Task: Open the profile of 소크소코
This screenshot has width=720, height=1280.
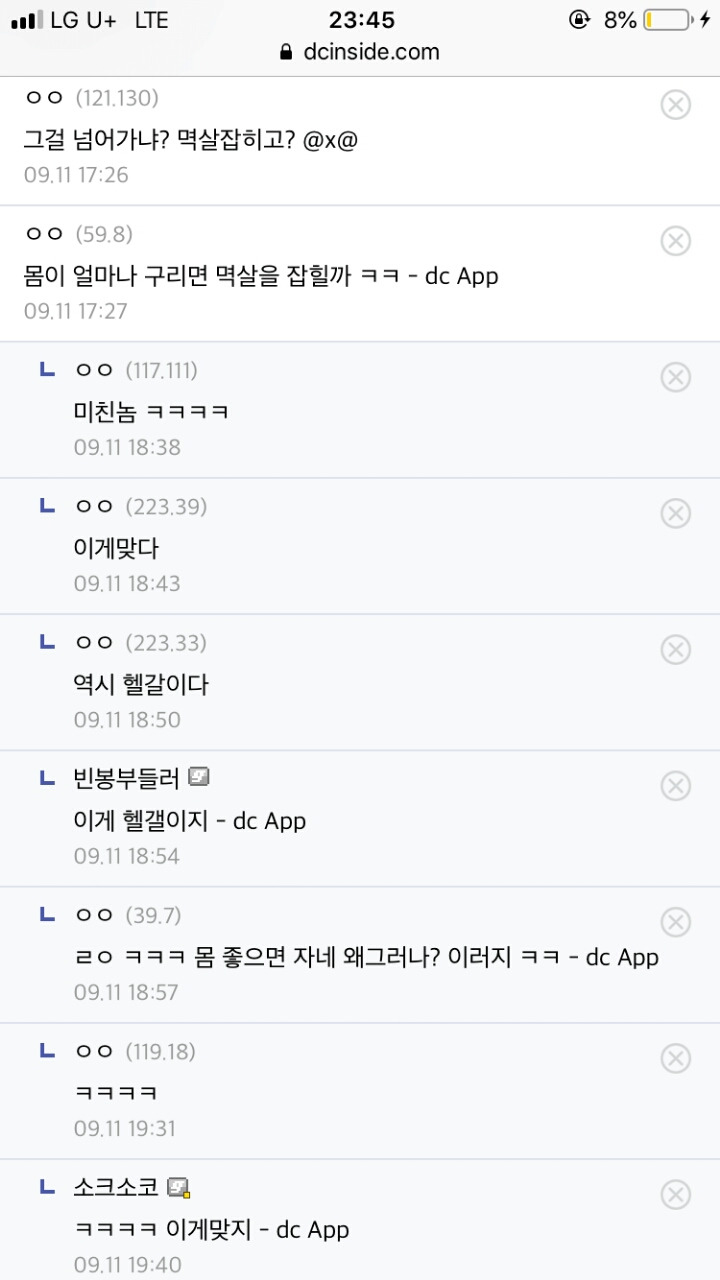Action: pyautogui.click(x=116, y=1187)
